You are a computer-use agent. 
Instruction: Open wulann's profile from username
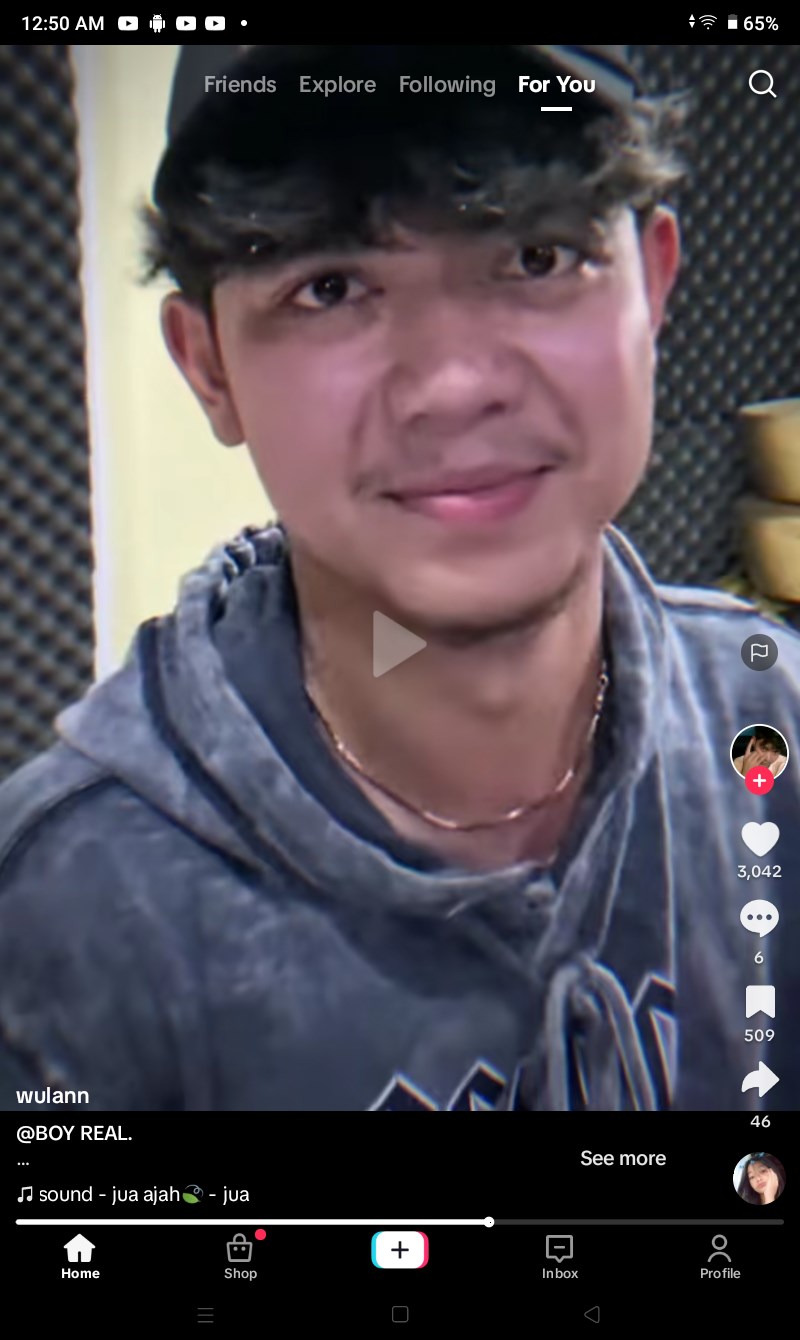coord(53,1095)
